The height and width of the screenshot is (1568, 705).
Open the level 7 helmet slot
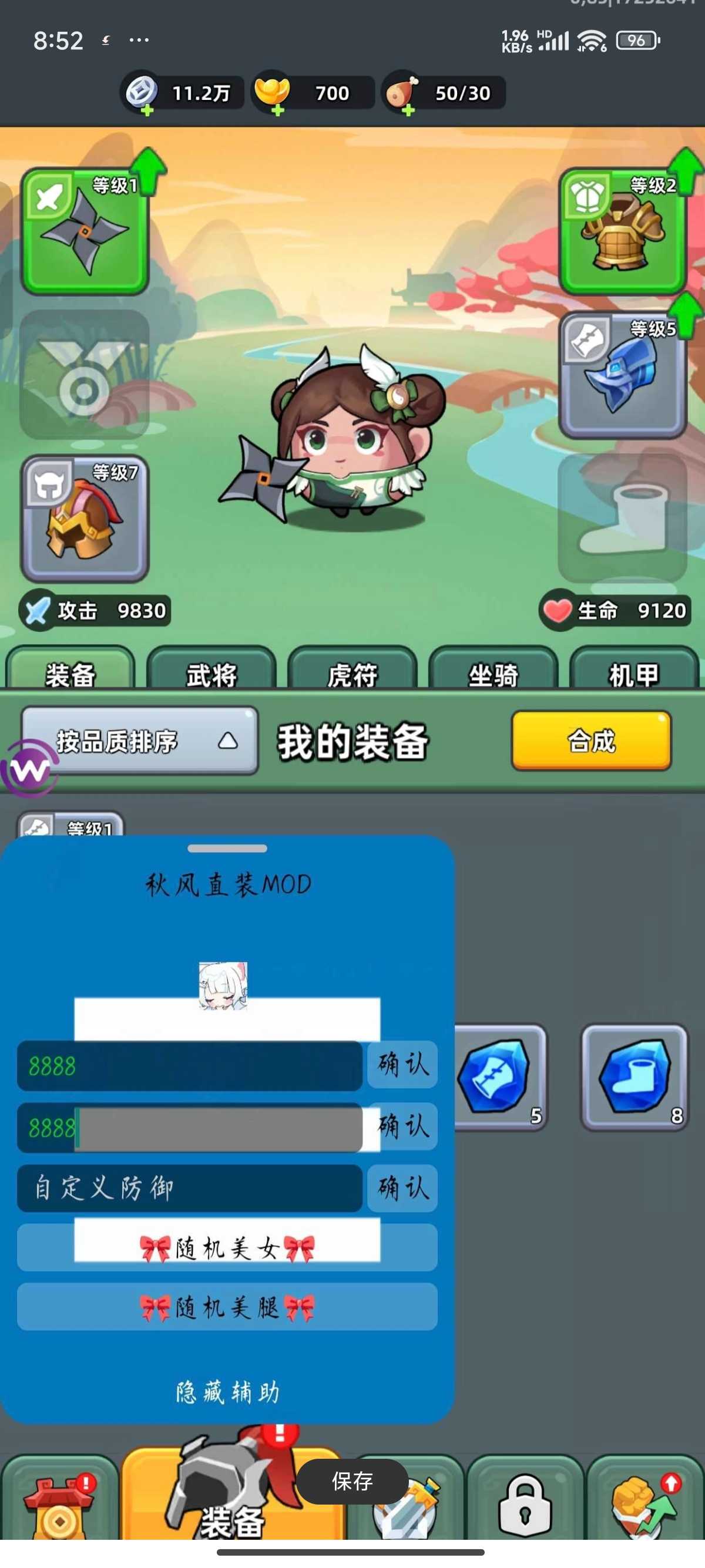(85, 519)
